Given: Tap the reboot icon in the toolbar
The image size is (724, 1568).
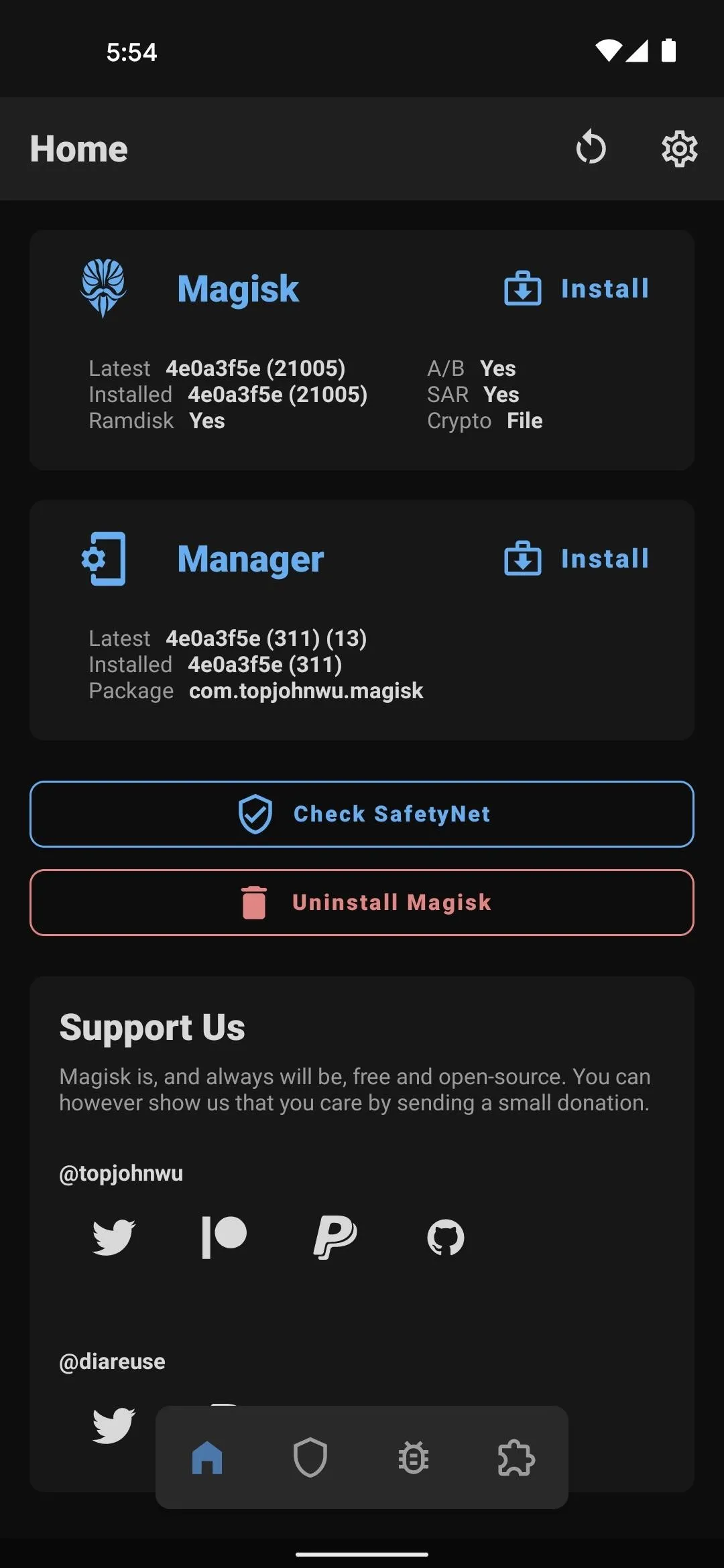Looking at the screenshot, I should (591, 148).
